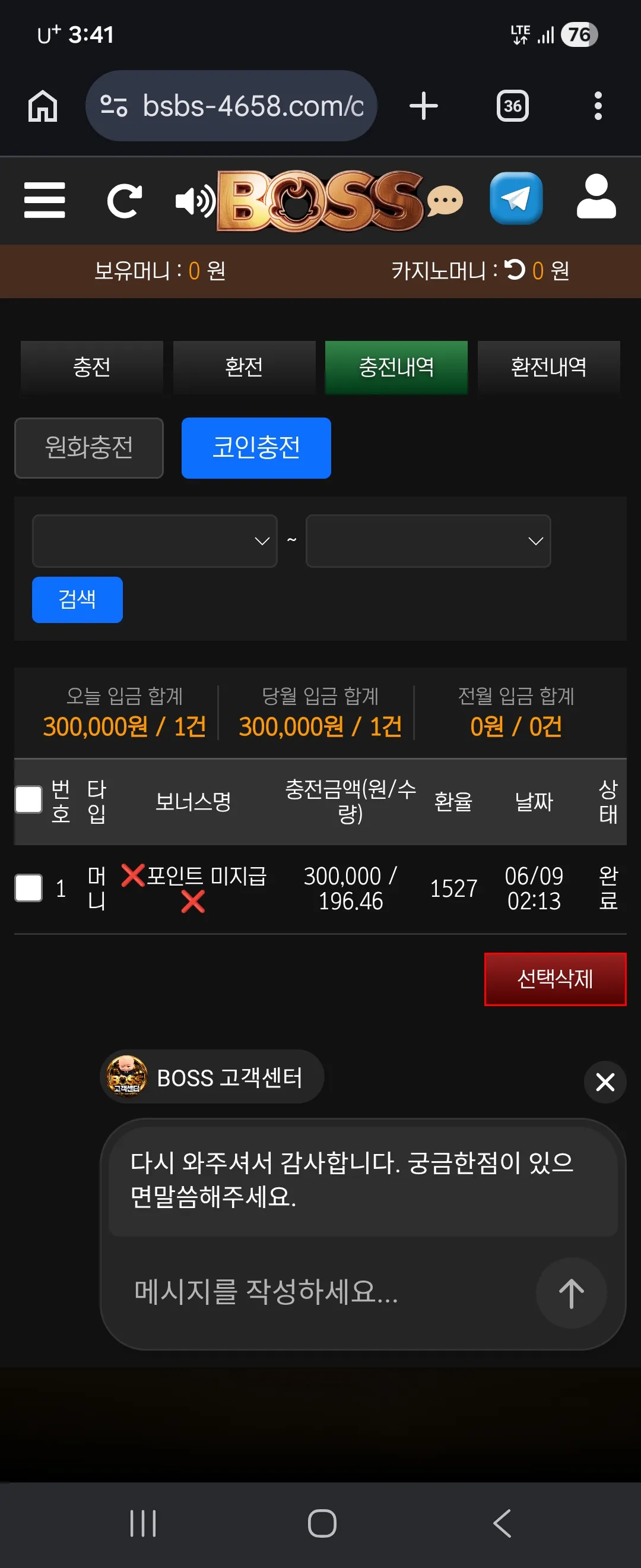Switch to the 환전 tab
Image resolution: width=641 pixels, height=1568 pixels.
[x=244, y=366]
